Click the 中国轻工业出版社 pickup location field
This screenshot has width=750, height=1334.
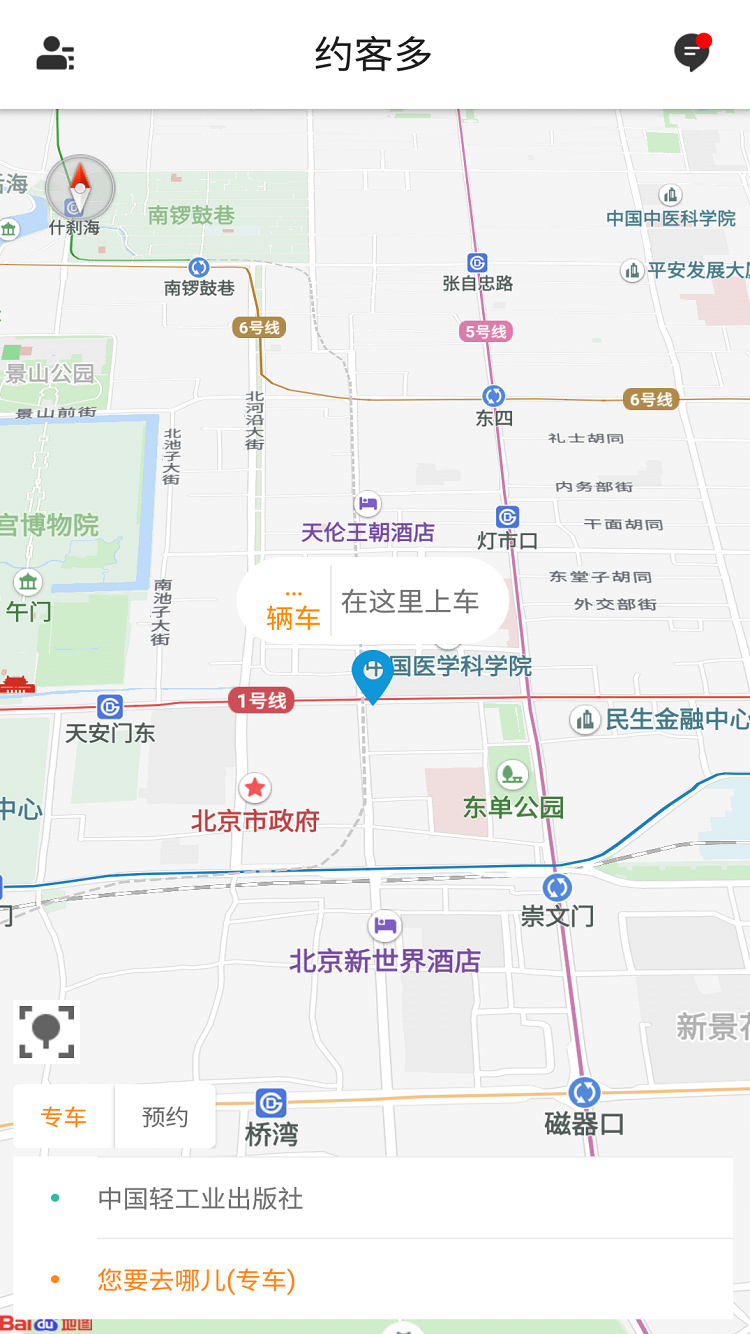(x=200, y=1199)
